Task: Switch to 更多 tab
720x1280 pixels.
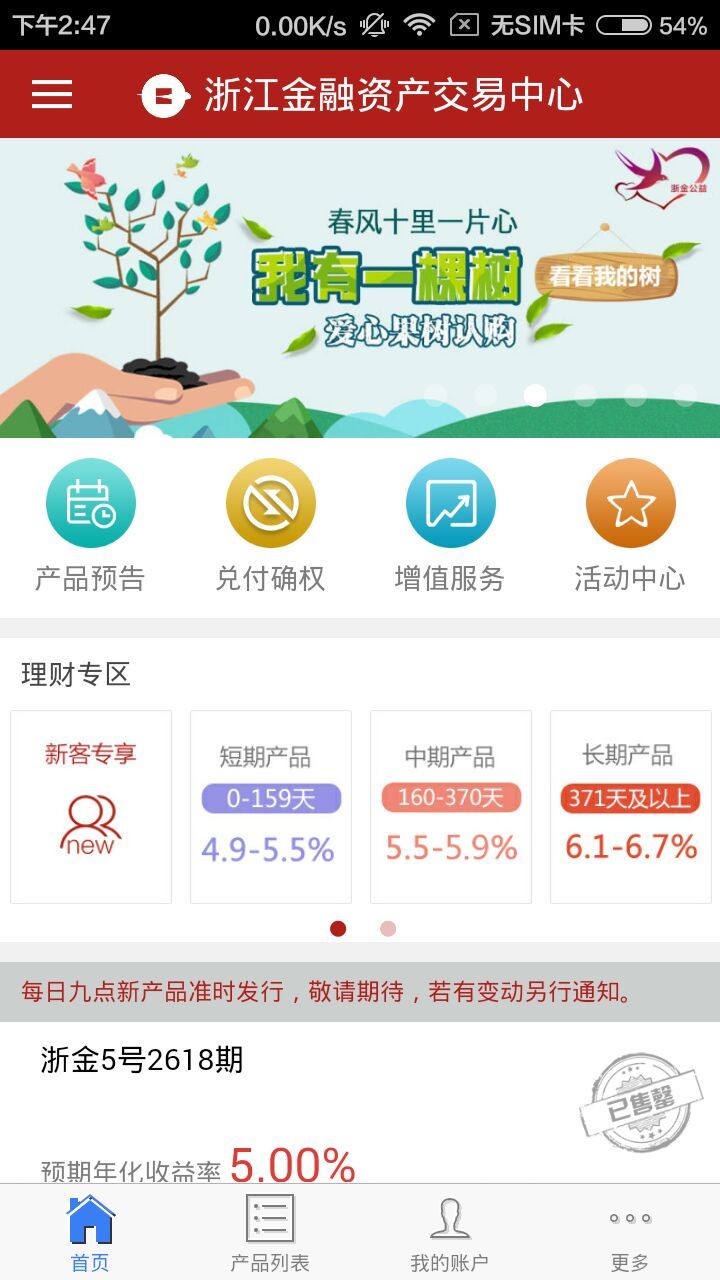Action: [630, 1233]
